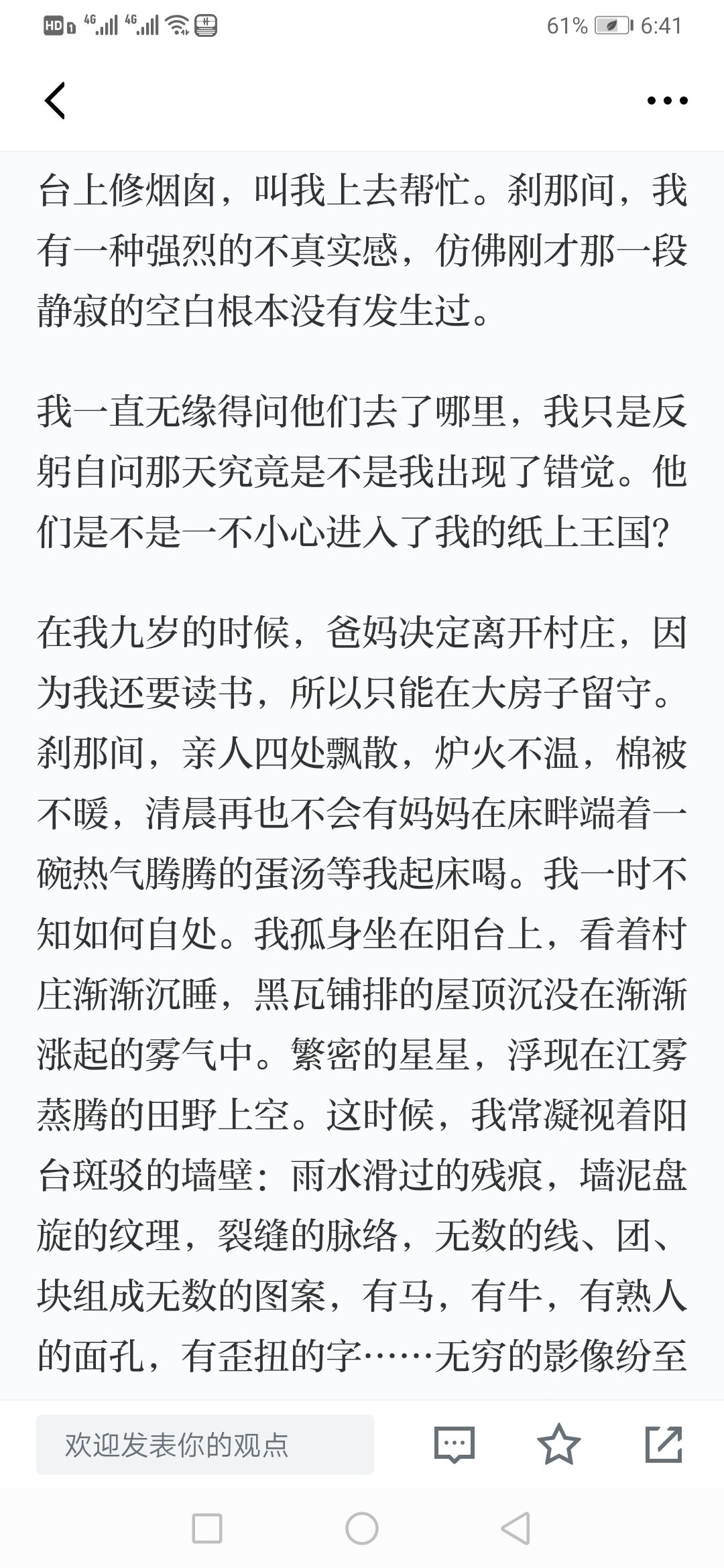Tap the comment field 欢迎发表你的观点

click(205, 1444)
